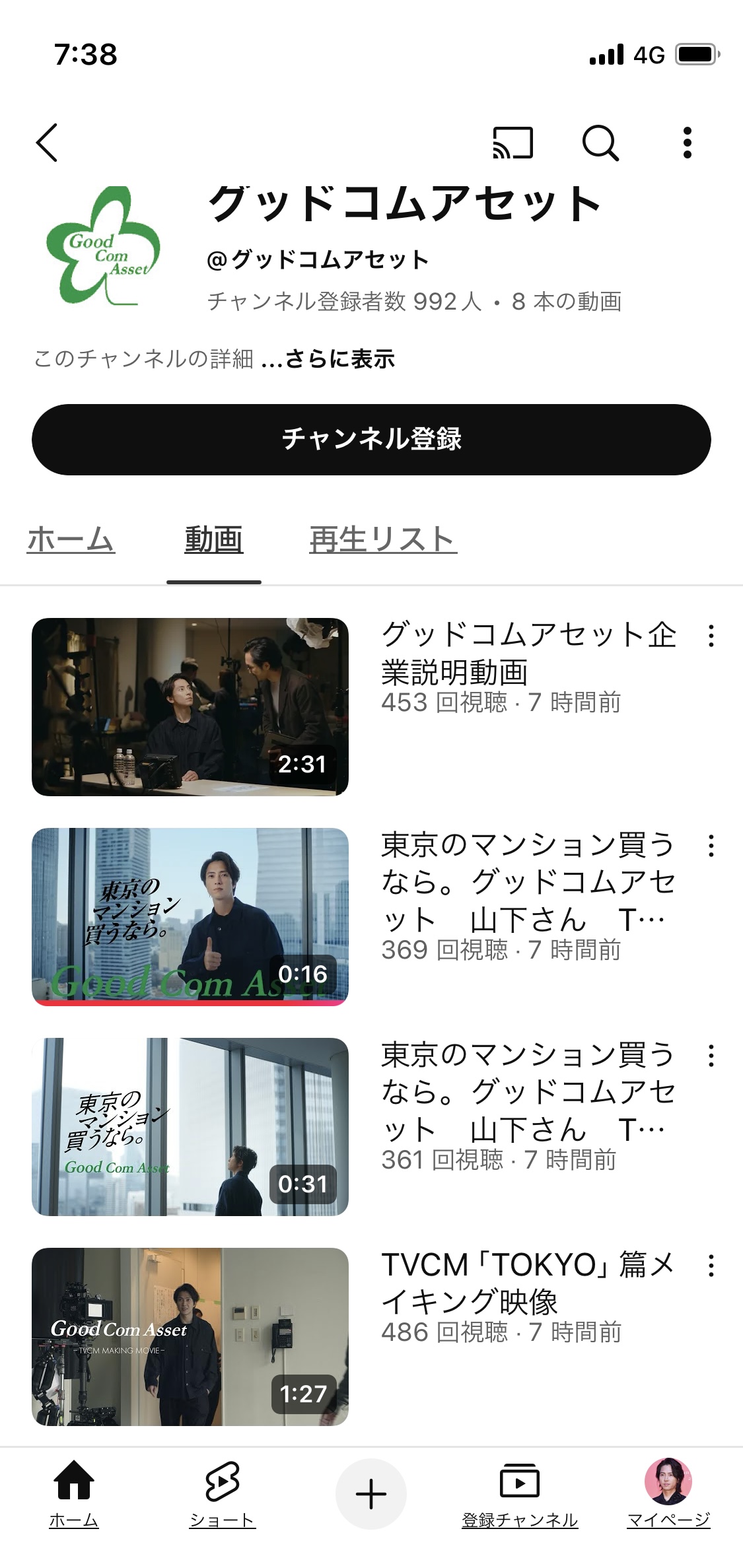Open options for the 361 回視聴 video
This screenshot has width=743, height=1568.
711,1056
